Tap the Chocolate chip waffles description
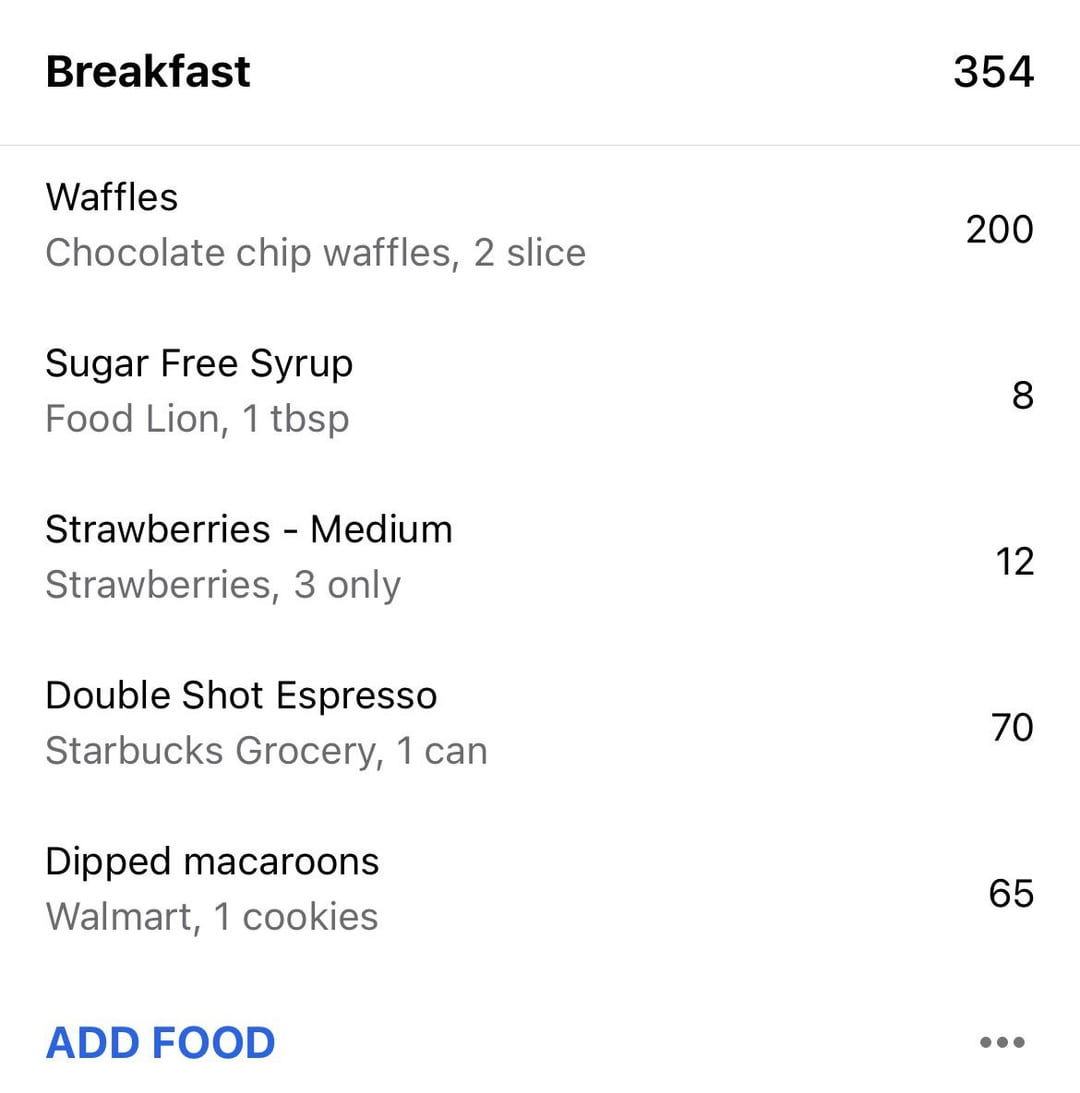 [x=315, y=253]
